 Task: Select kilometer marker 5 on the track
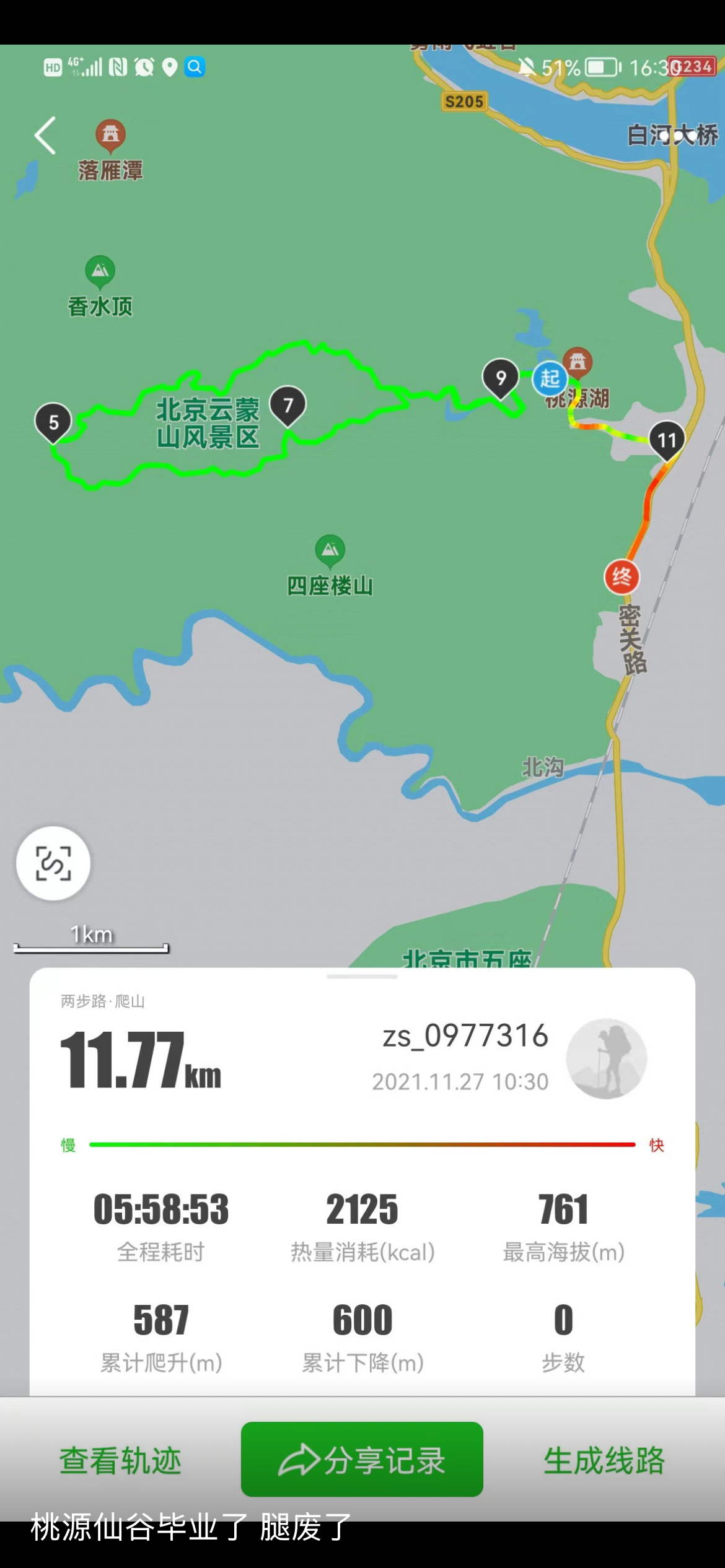(x=54, y=422)
